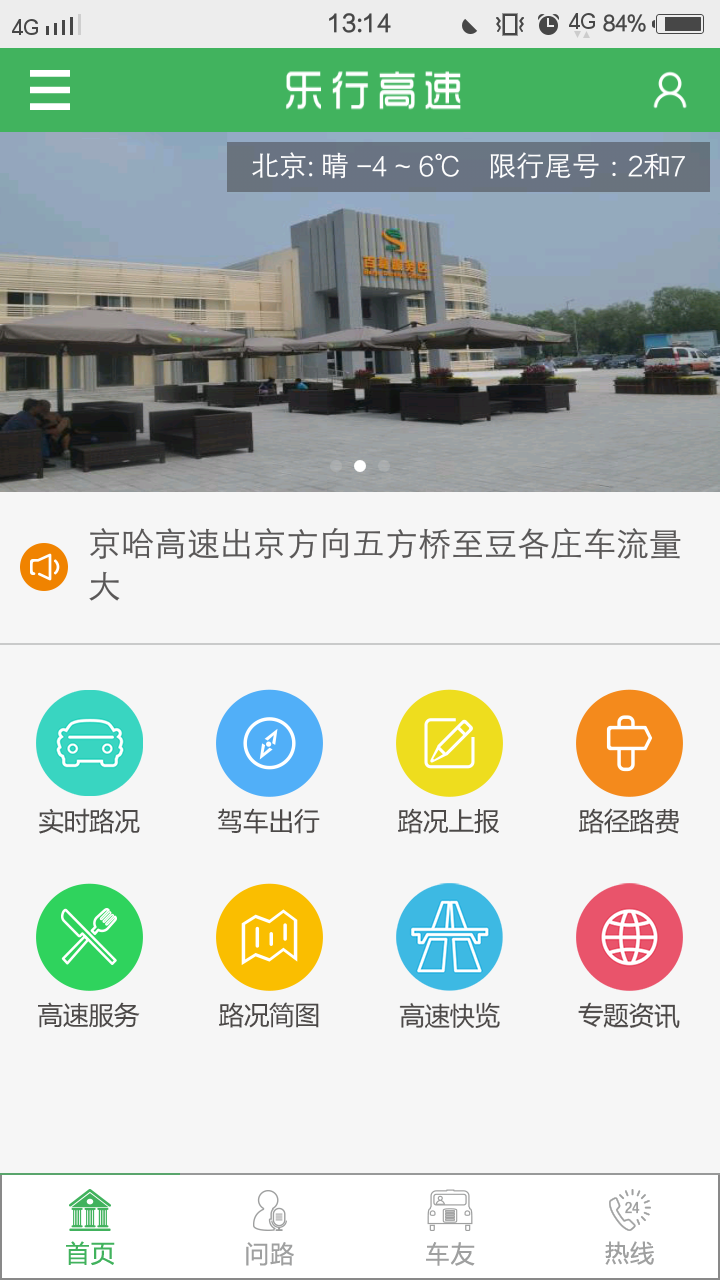
Task: Switch to the 问路 tab
Action: click(x=270, y=1222)
